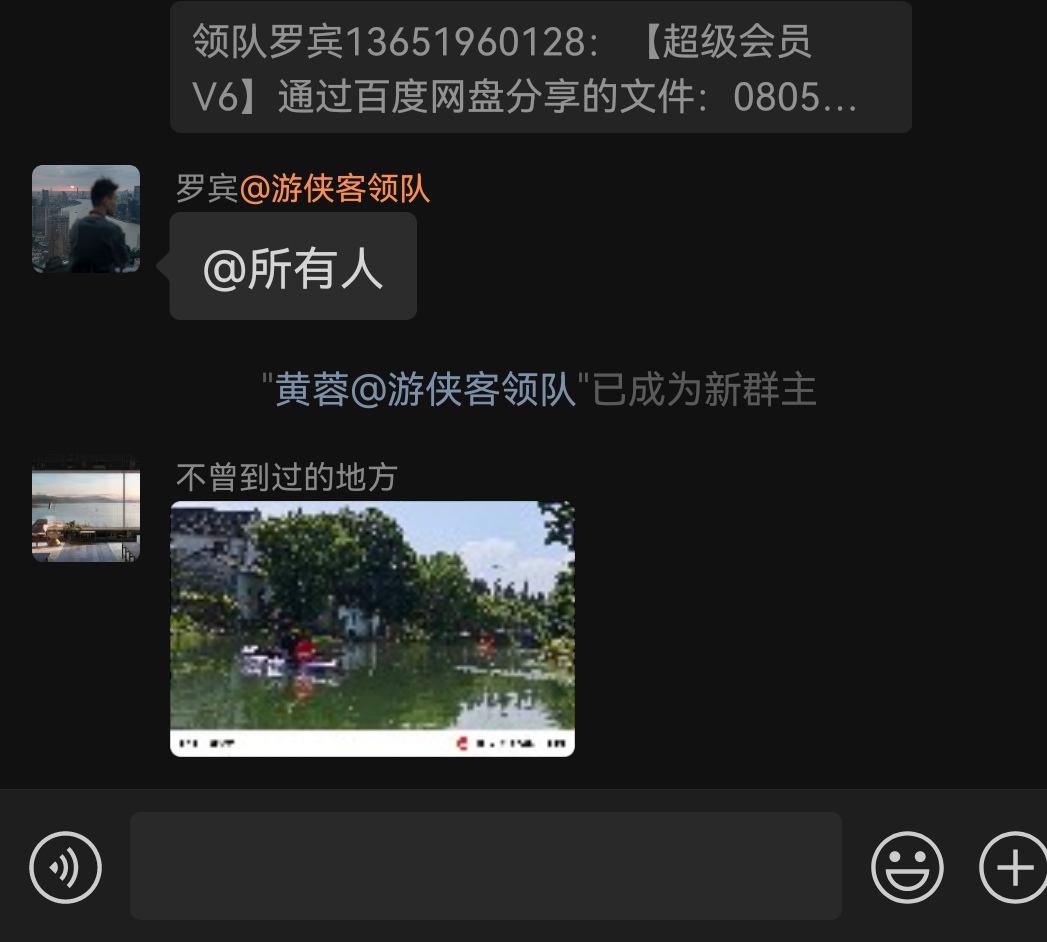Switch to voice message input

(x=66, y=867)
